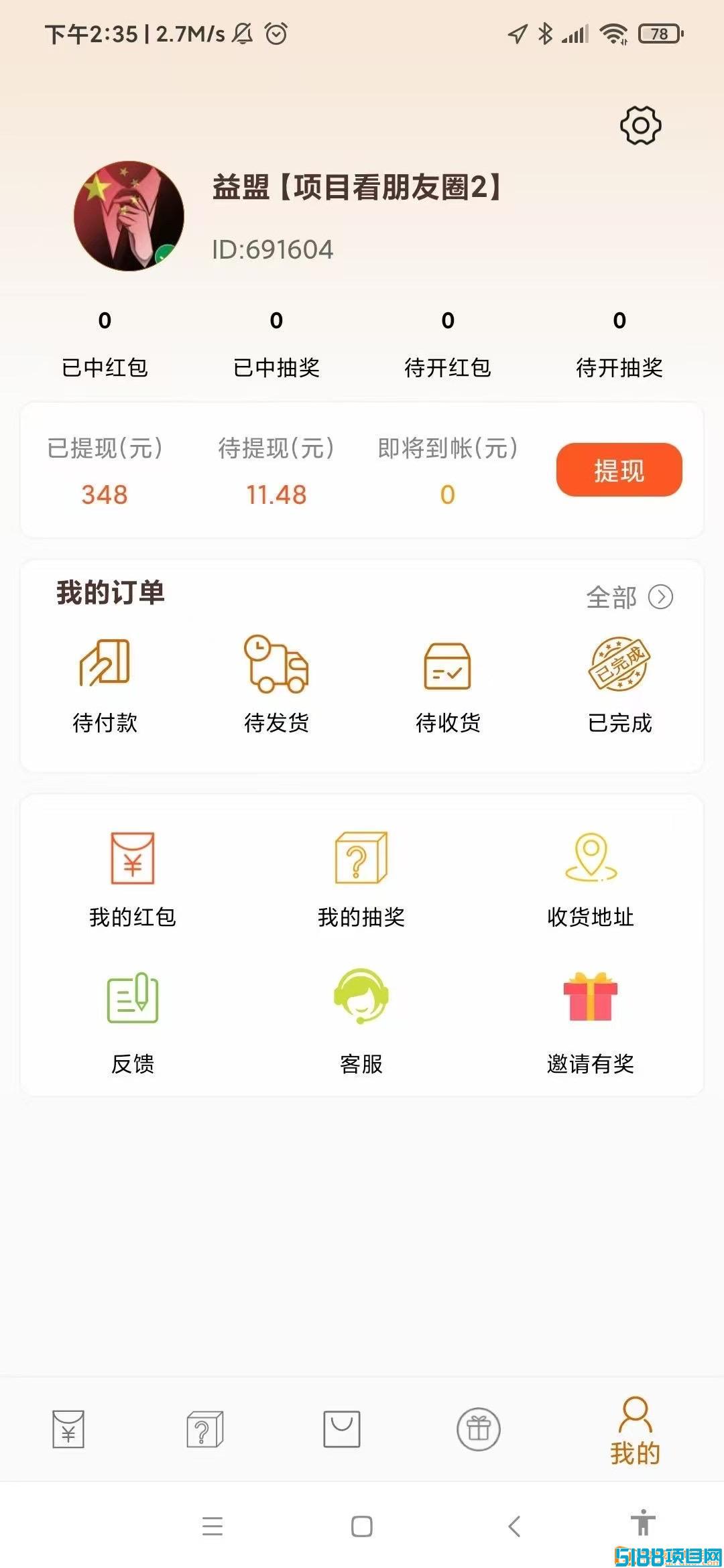Open 已完成 completed orders
Viewport: 724px width, 1568px height.
(x=619, y=684)
